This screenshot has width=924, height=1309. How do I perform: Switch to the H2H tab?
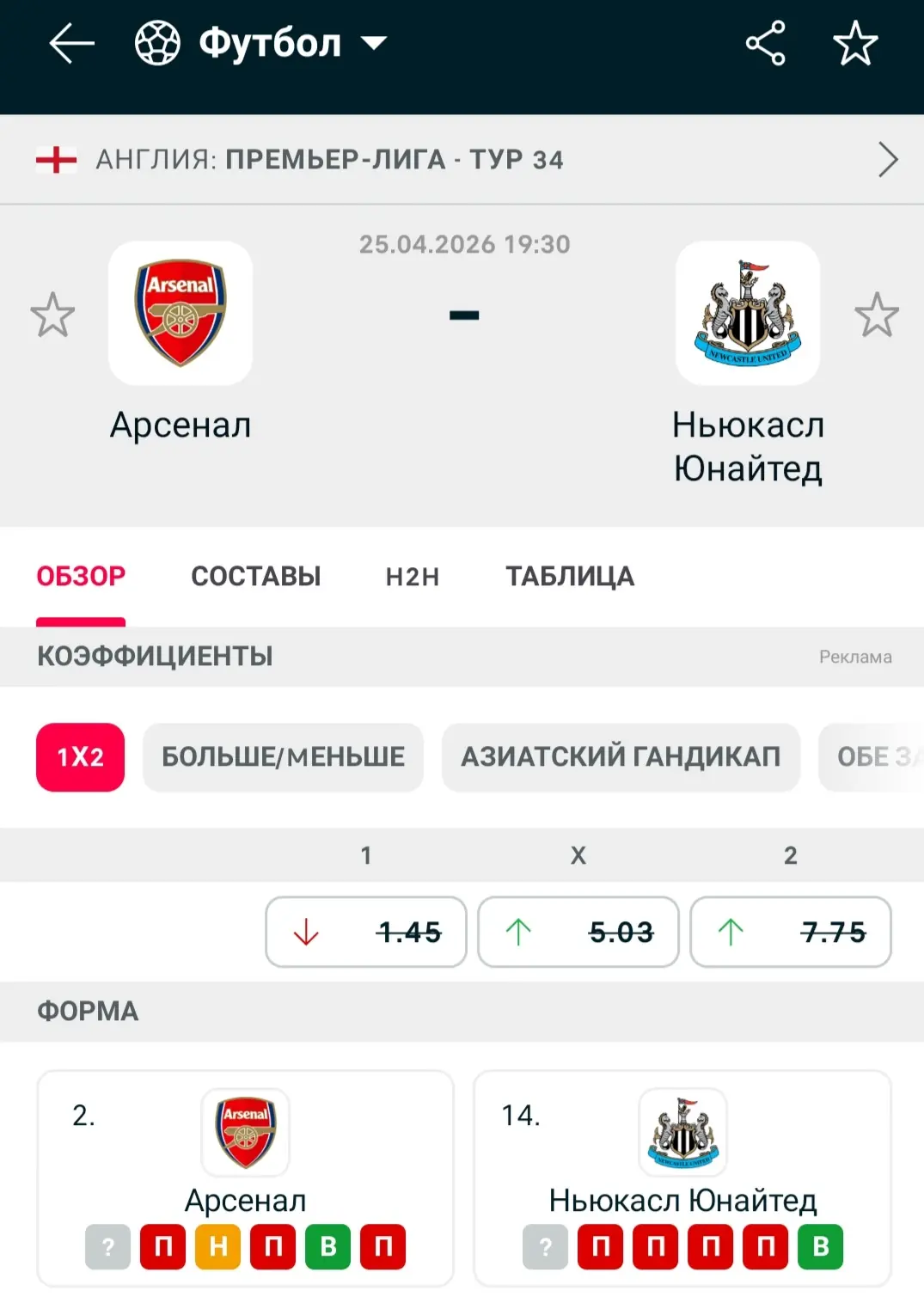click(x=413, y=577)
